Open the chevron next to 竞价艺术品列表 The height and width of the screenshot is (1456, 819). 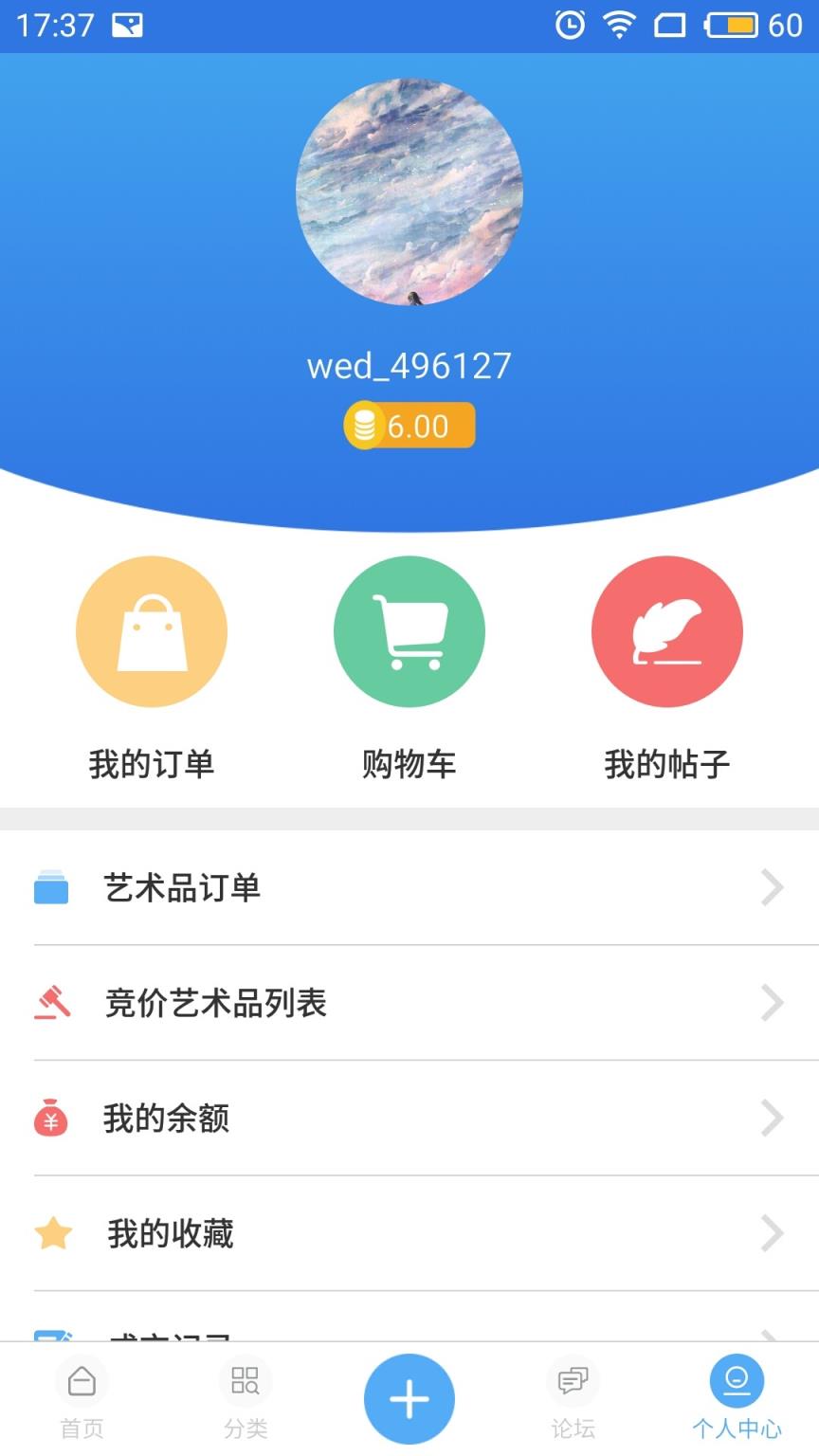773,1003
